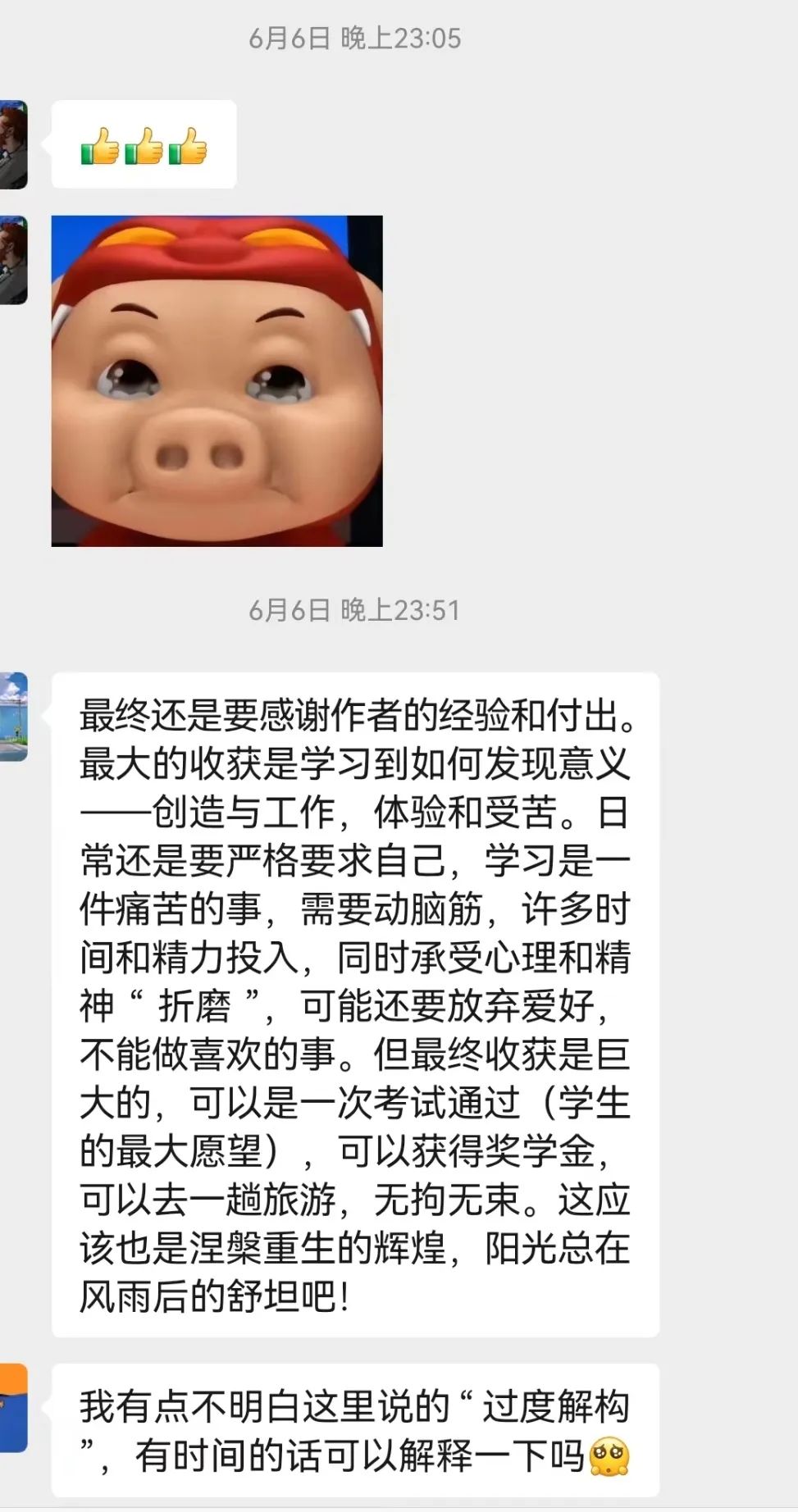
Task: Open avatar of the pig sticker sender
Action: (12, 260)
